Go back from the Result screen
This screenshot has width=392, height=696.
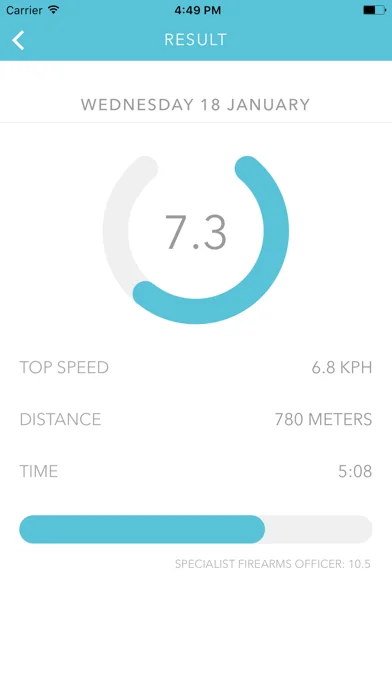[x=18, y=40]
